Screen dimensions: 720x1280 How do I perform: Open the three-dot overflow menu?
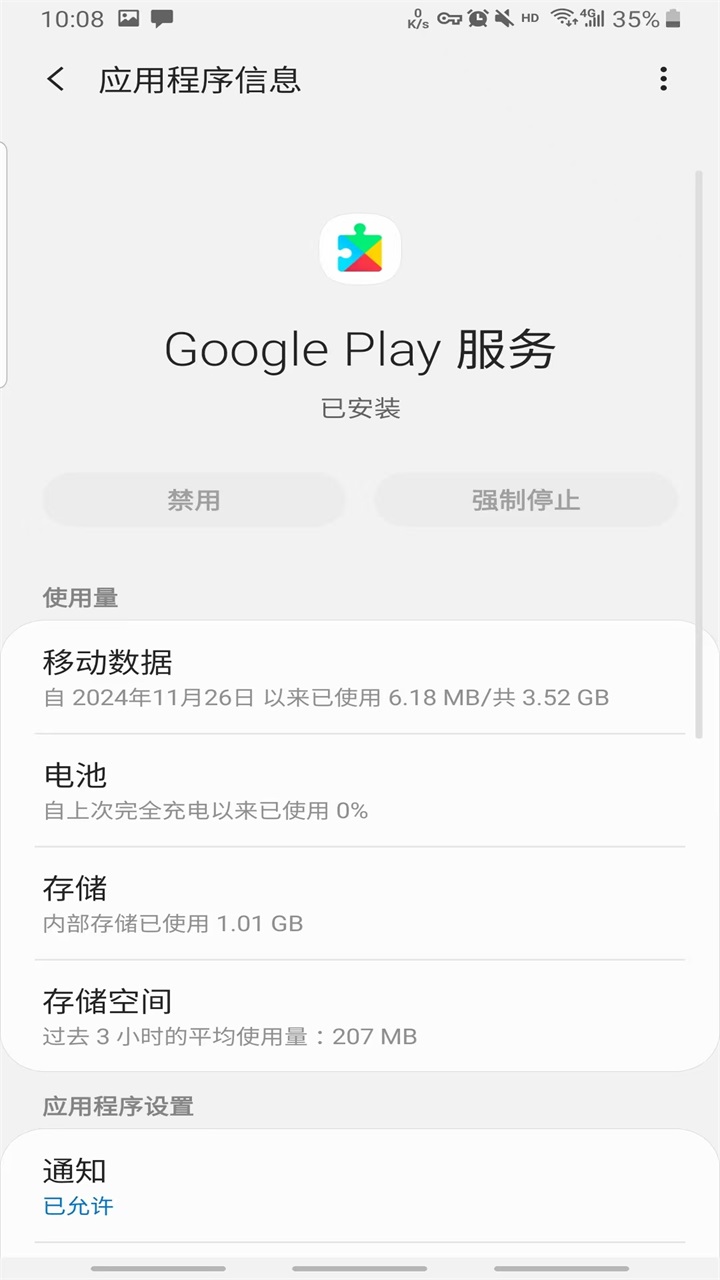[663, 80]
